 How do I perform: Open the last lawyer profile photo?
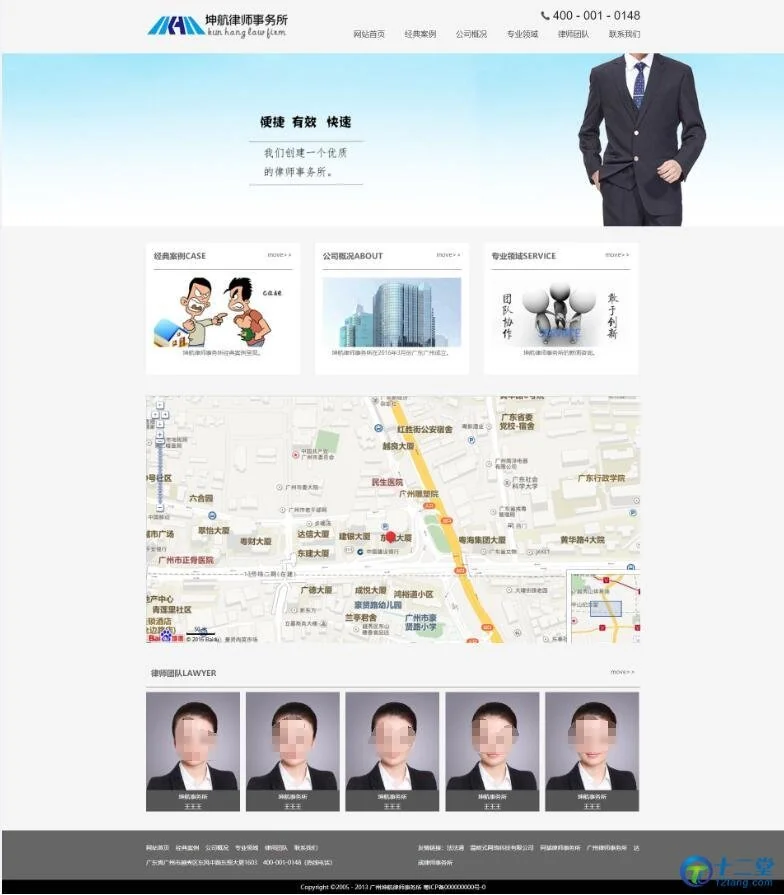tap(592, 742)
